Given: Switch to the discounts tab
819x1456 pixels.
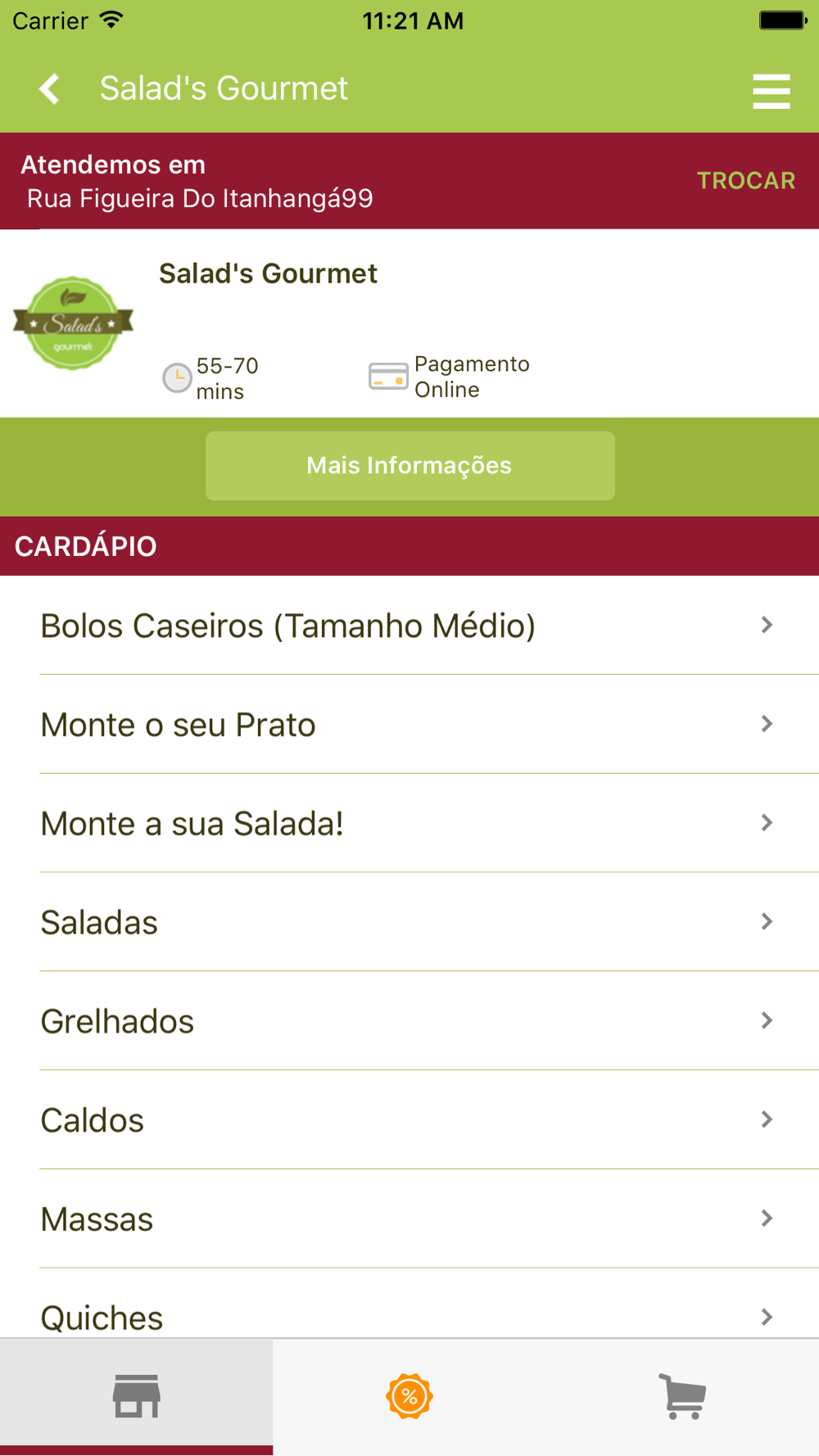Looking at the screenshot, I should [x=409, y=1396].
